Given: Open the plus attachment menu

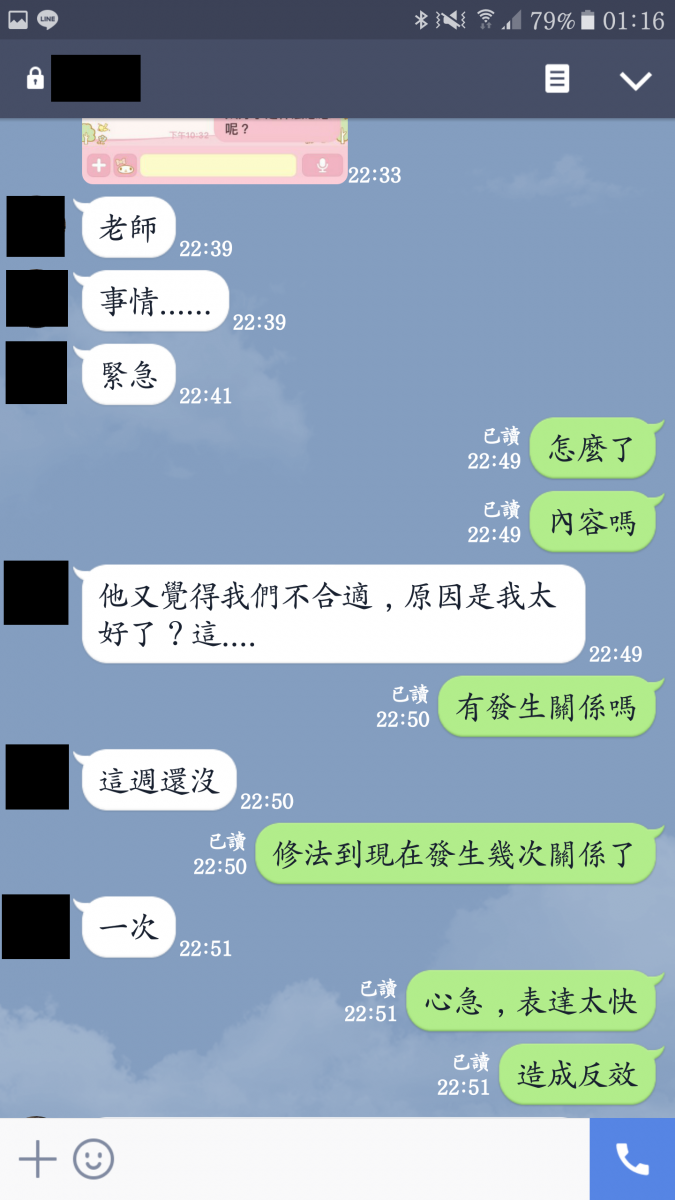Looking at the screenshot, I should pyautogui.click(x=38, y=1159).
